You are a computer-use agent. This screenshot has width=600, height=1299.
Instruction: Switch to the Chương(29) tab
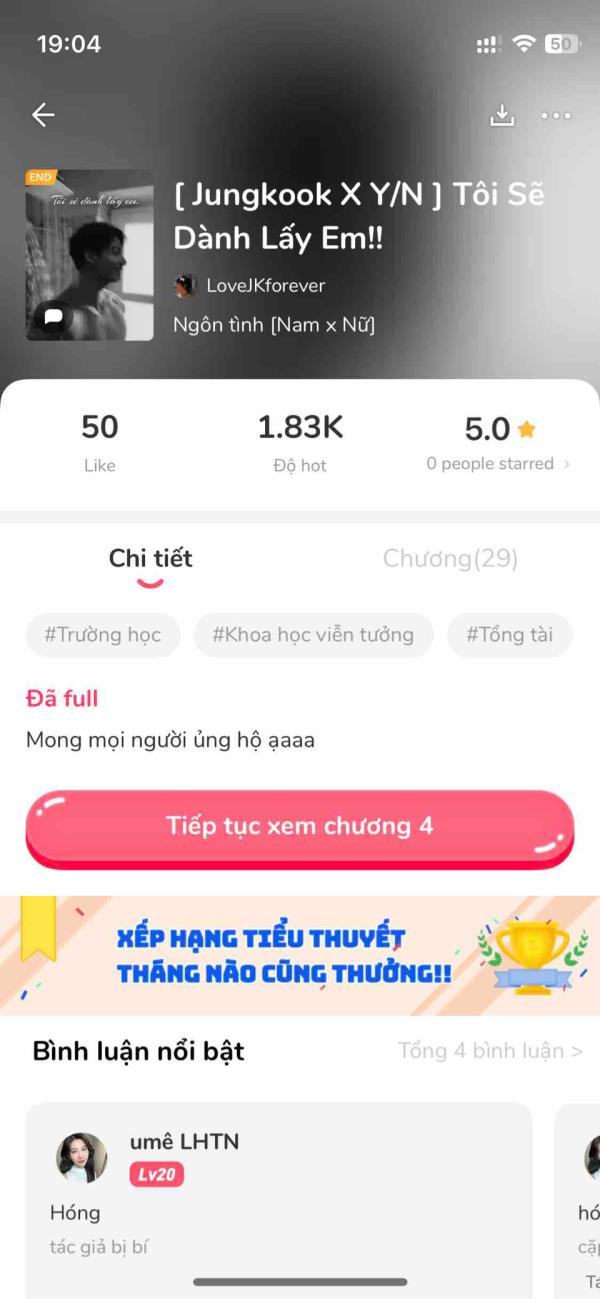(450, 558)
